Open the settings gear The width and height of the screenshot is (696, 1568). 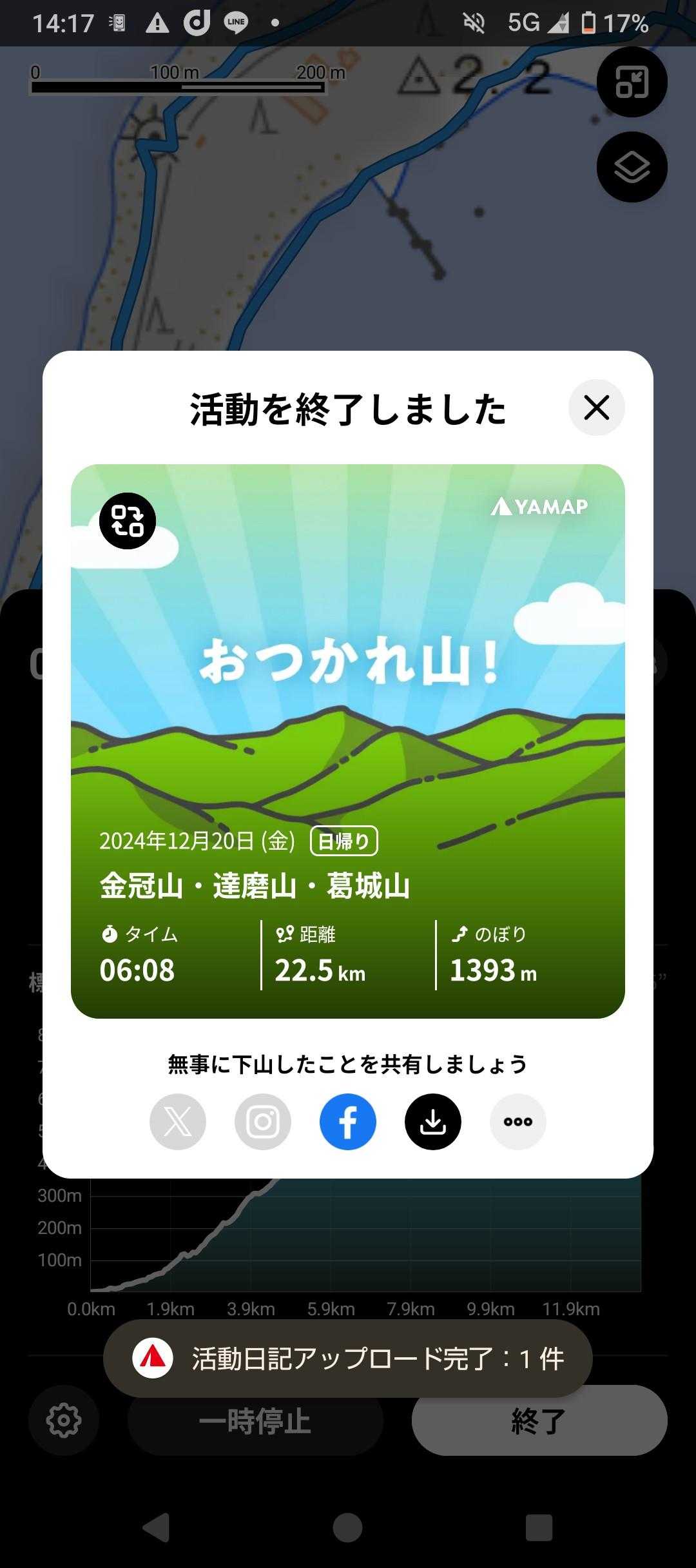pos(64,1420)
